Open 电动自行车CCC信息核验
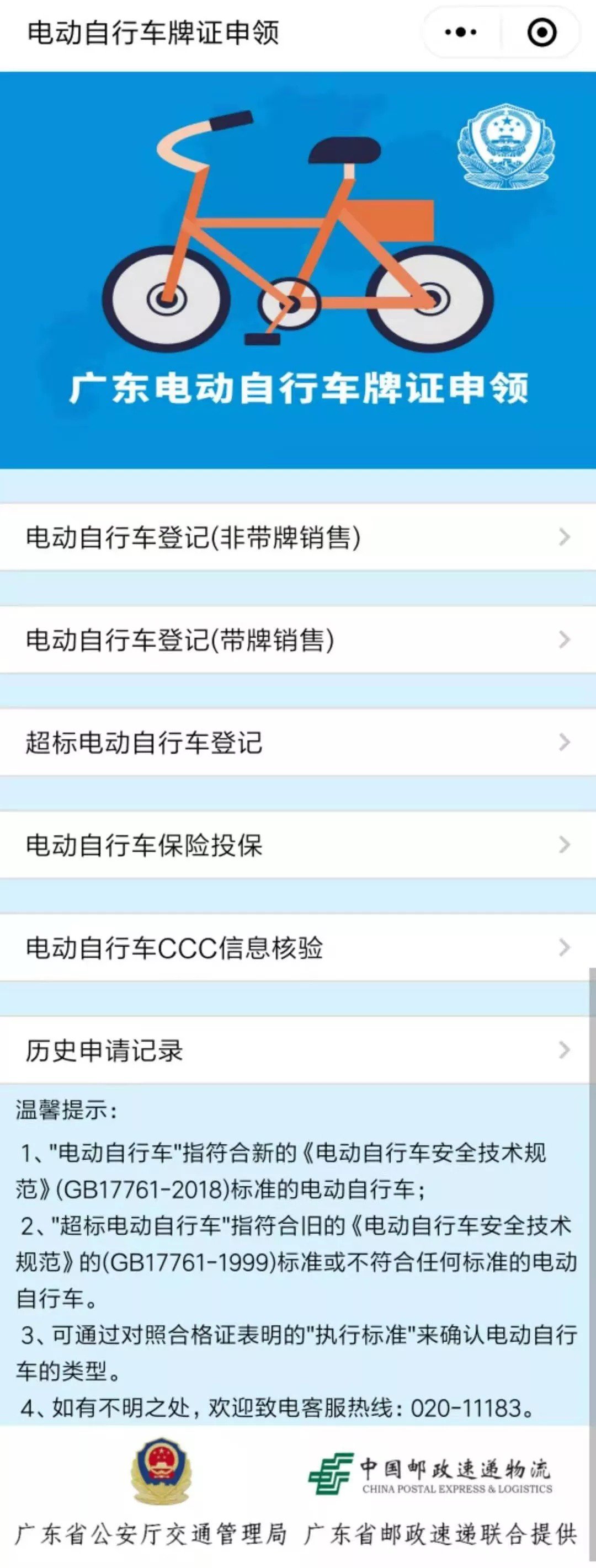 tap(297, 947)
